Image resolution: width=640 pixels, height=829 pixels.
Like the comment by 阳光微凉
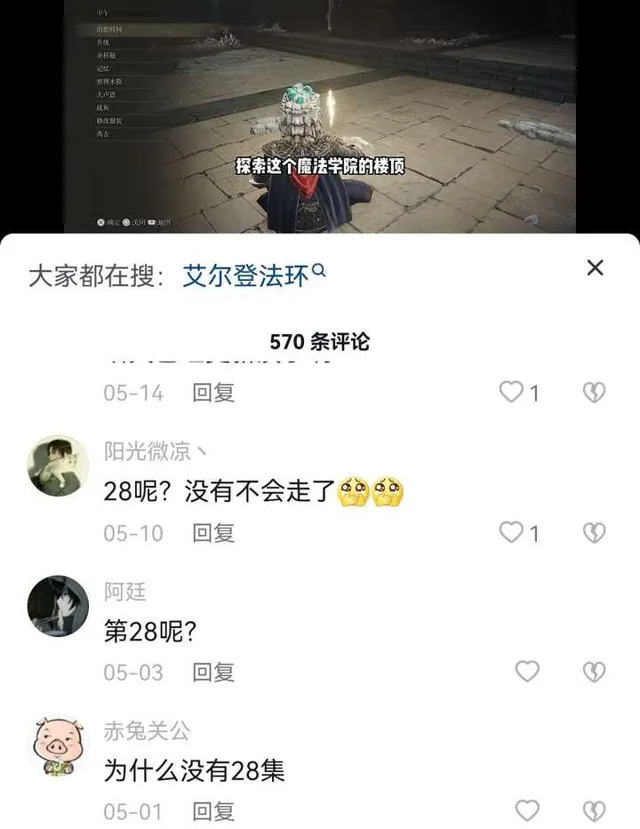512,533
